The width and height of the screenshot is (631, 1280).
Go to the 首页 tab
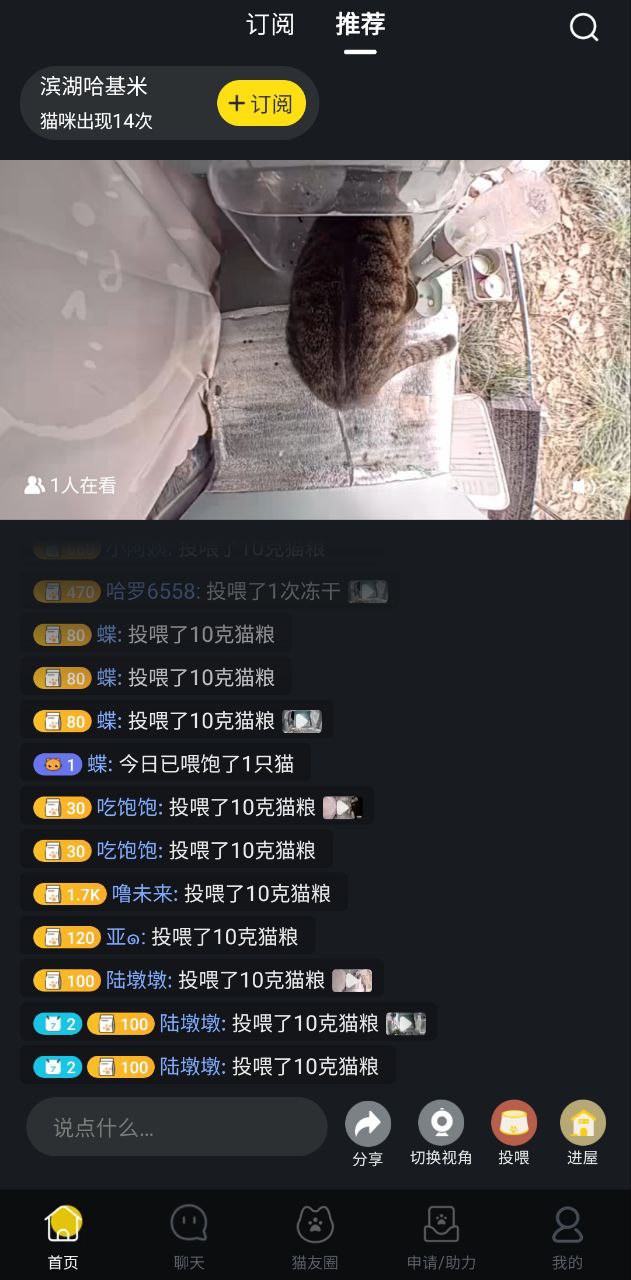click(63, 1236)
